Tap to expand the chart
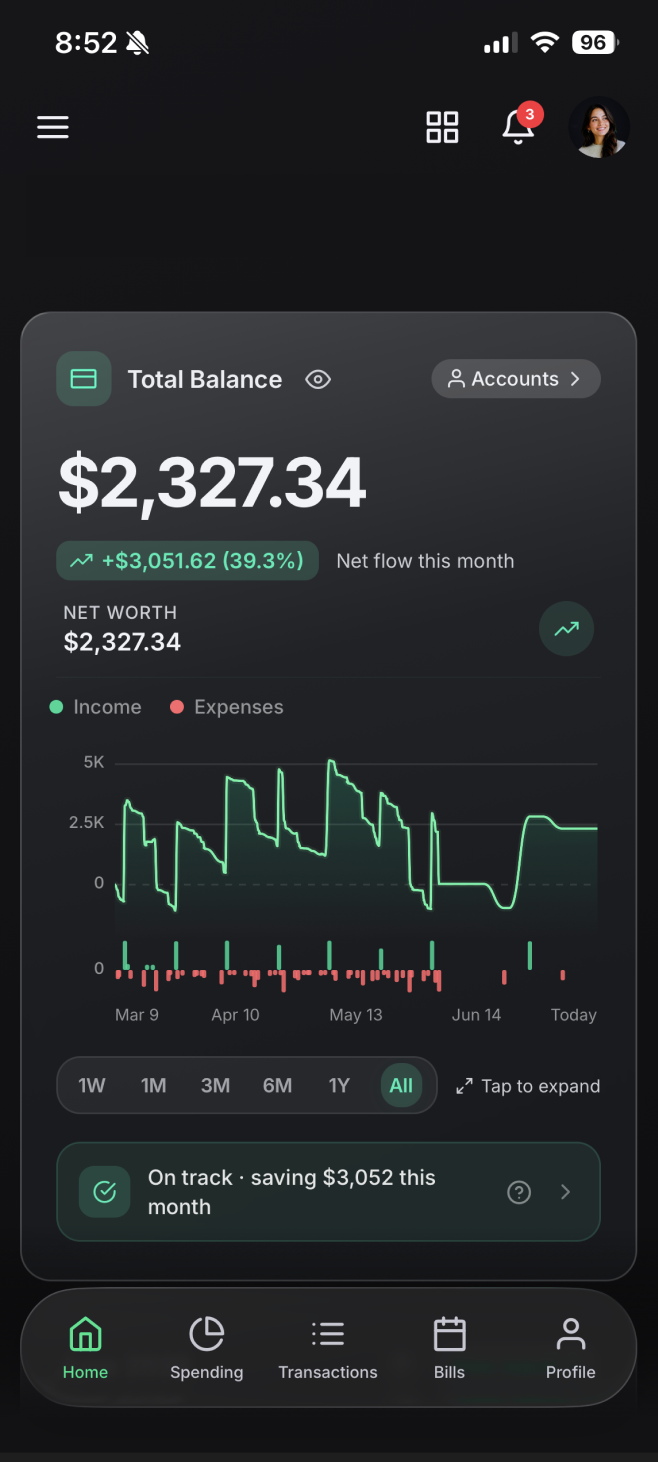Viewport: 658px width, 1462px height. pos(528,1086)
